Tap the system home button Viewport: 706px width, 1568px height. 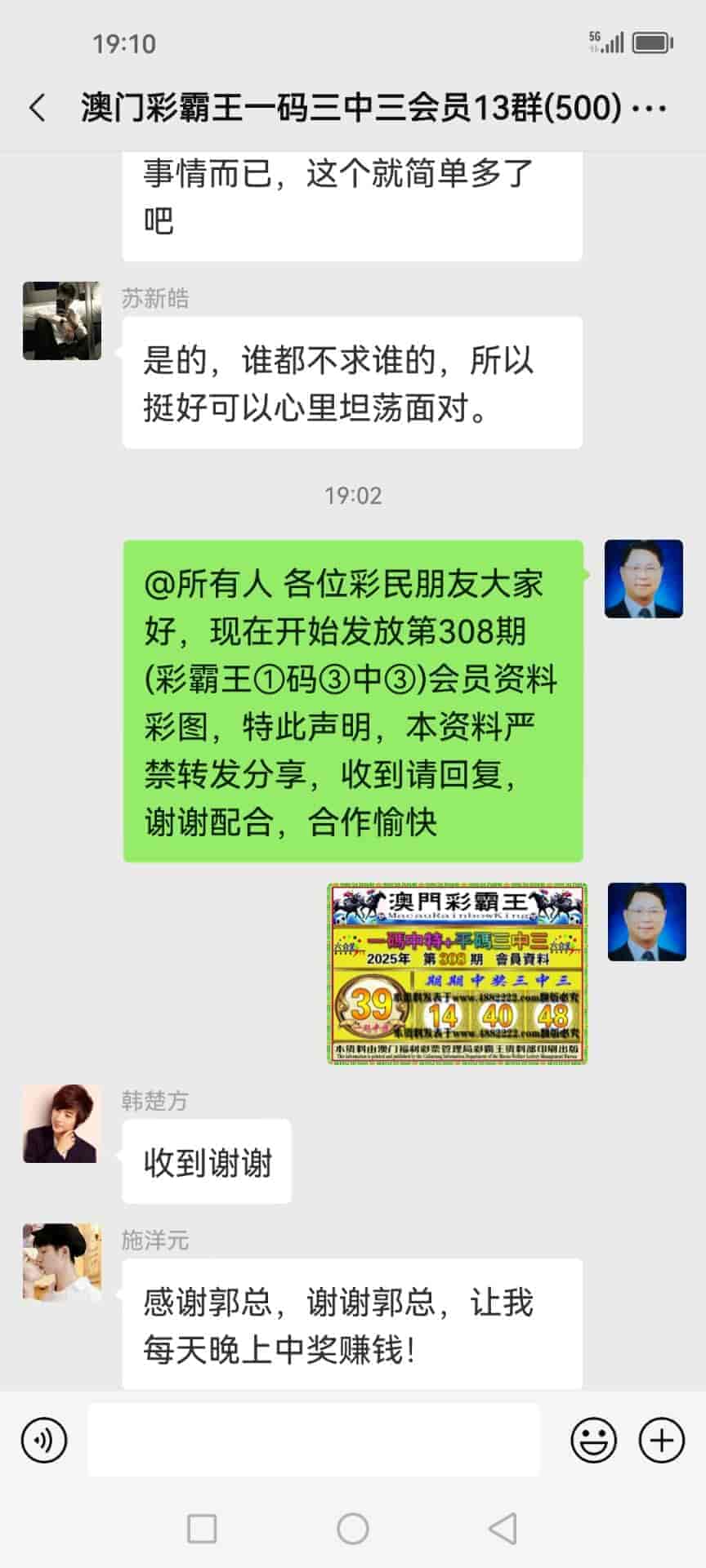tap(353, 1528)
